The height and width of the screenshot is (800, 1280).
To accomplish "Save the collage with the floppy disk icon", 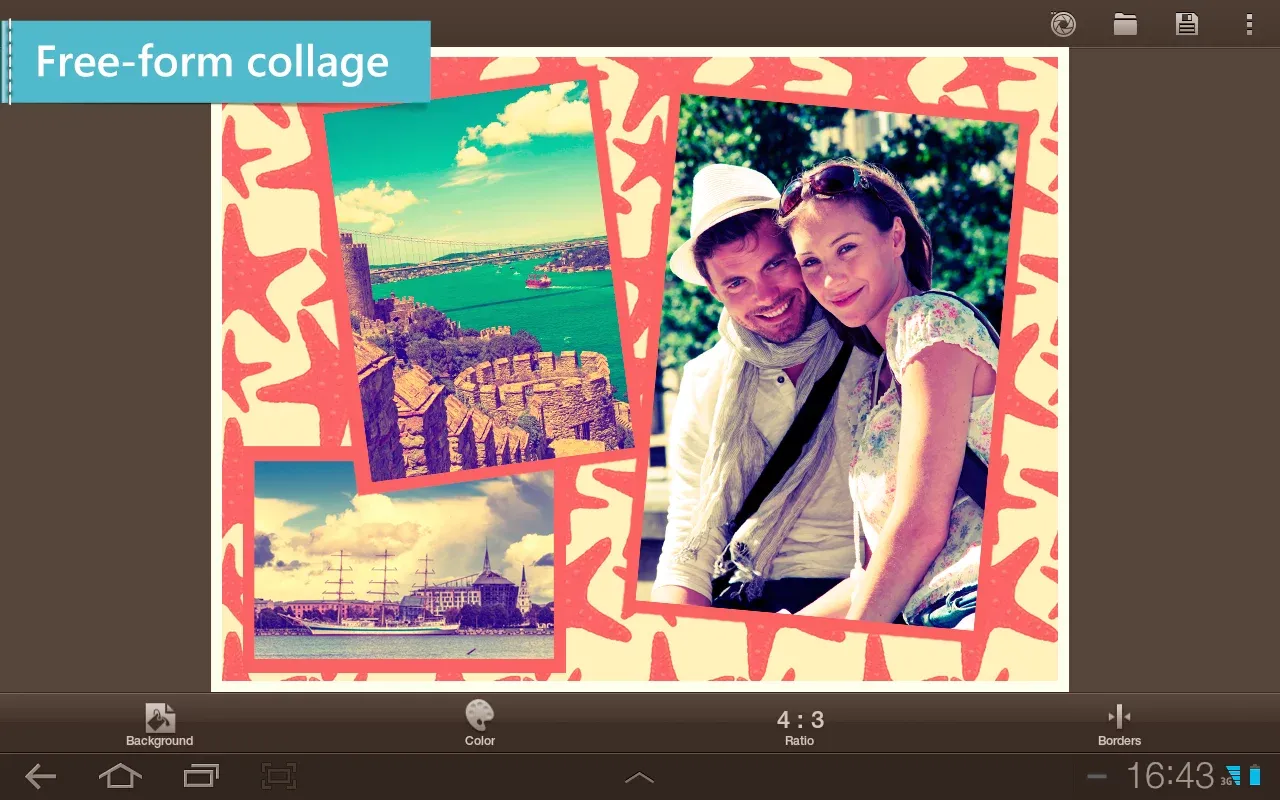I will point(1187,24).
